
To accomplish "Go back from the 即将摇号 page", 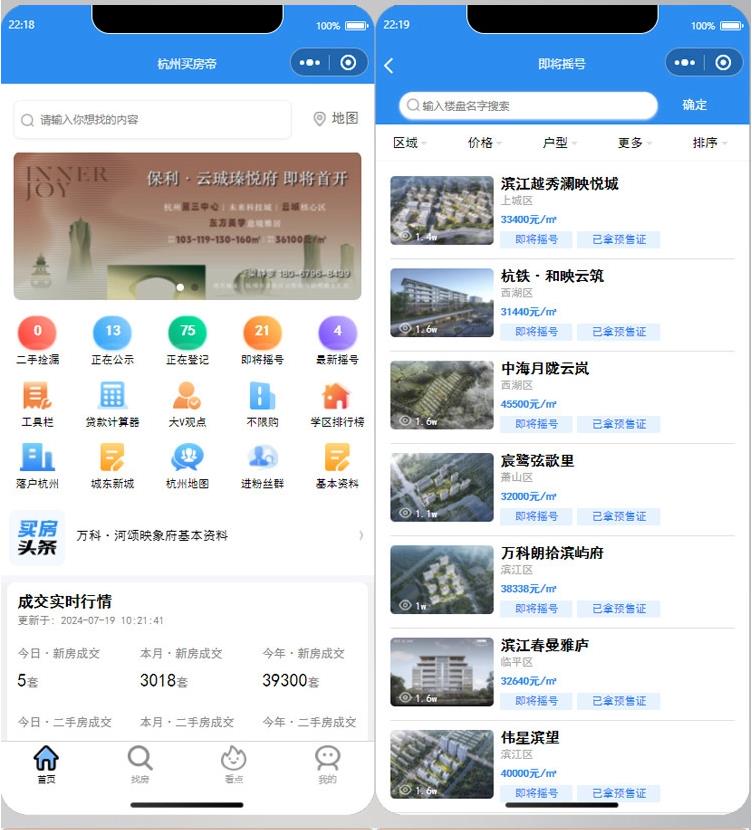I will point(389,65).
